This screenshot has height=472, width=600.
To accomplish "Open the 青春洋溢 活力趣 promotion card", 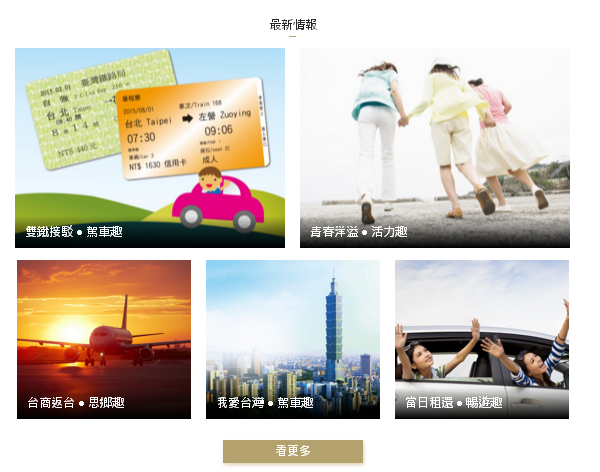I will coord(435,148).
